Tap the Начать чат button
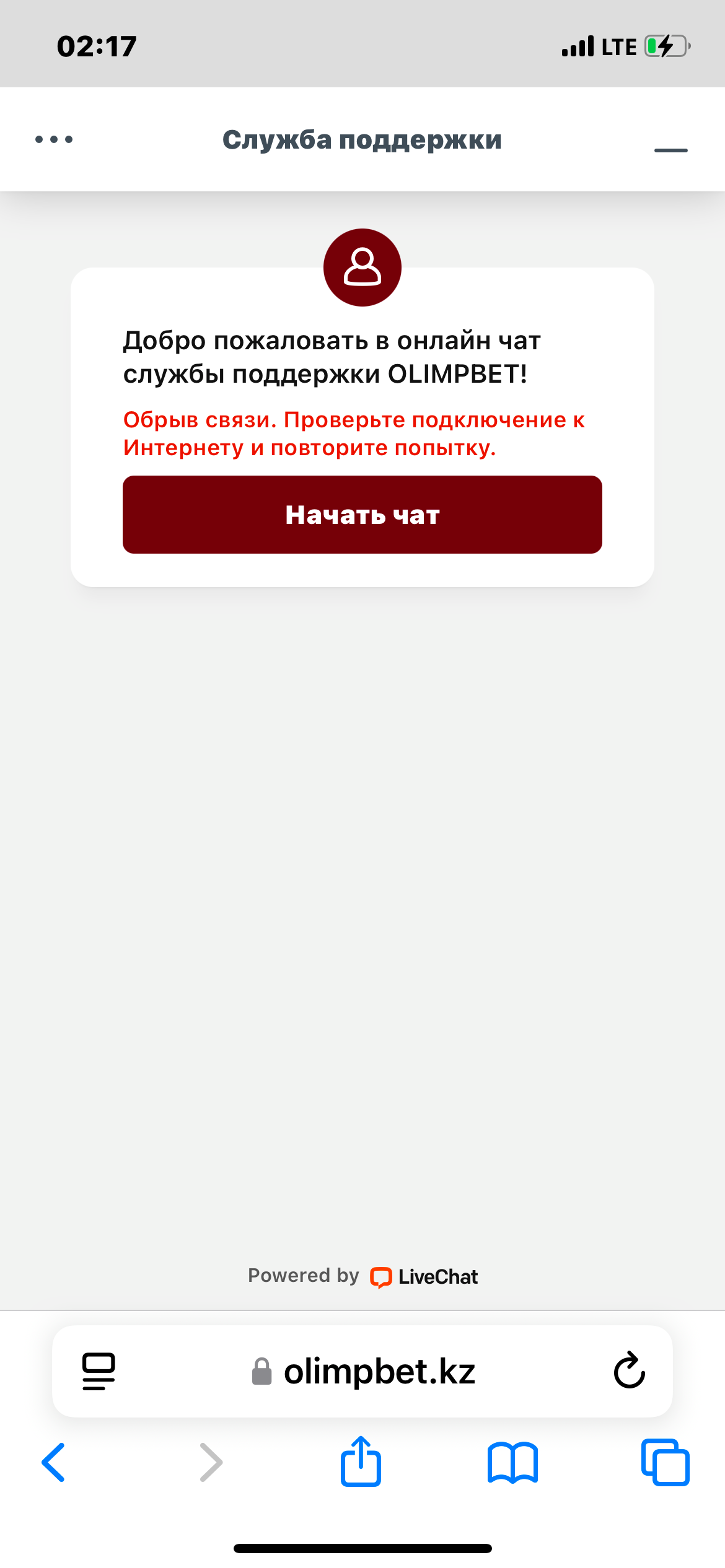 coord(362,515)
